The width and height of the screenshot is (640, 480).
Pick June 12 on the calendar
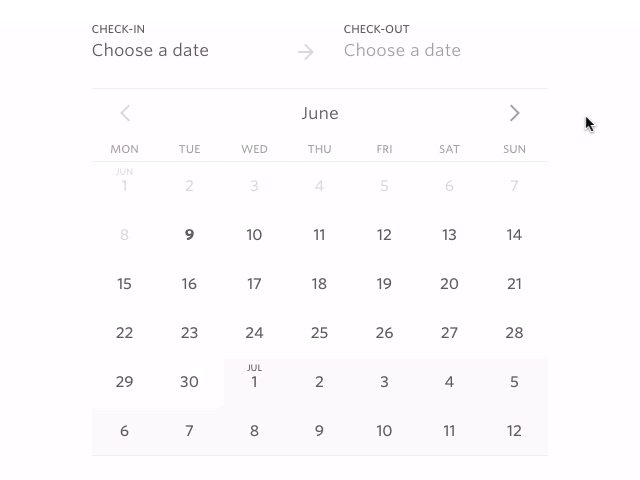[384, 235]
